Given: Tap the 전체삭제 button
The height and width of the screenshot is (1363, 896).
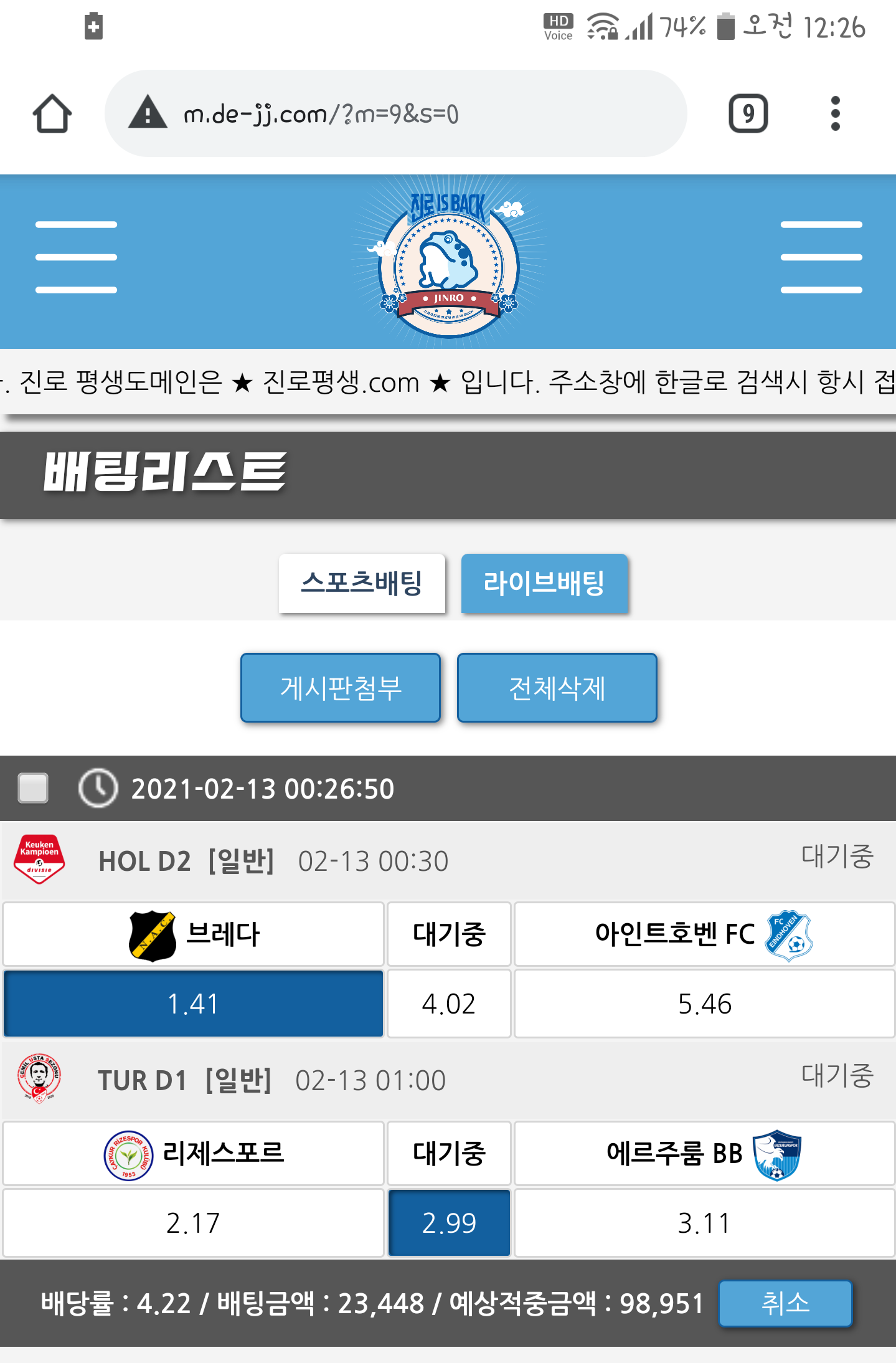Looking at the screenshot, I should pos(557,688).
